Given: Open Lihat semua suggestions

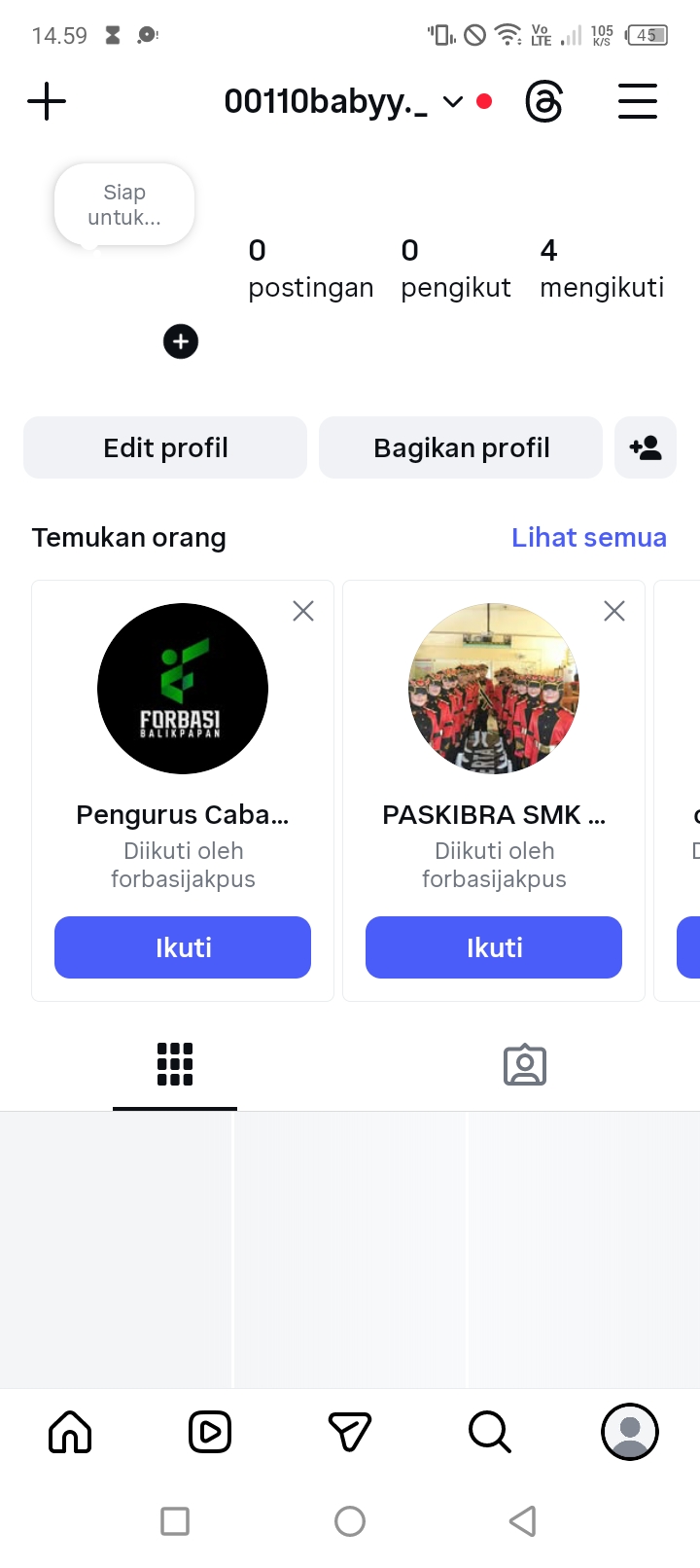Looking at the screenshot, I should pos(588,537).
